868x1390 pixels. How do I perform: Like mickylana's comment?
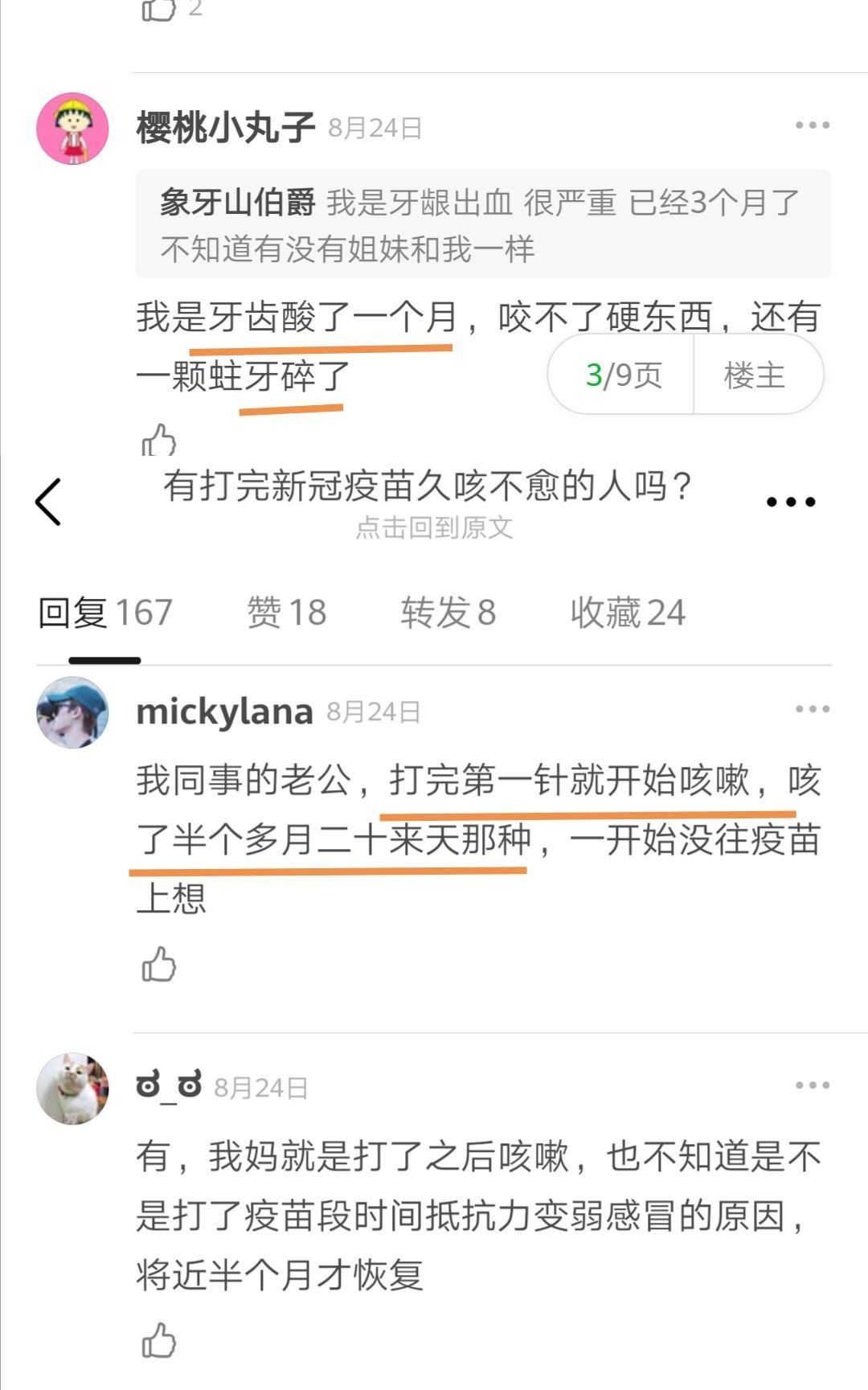(x=159, y=965)
